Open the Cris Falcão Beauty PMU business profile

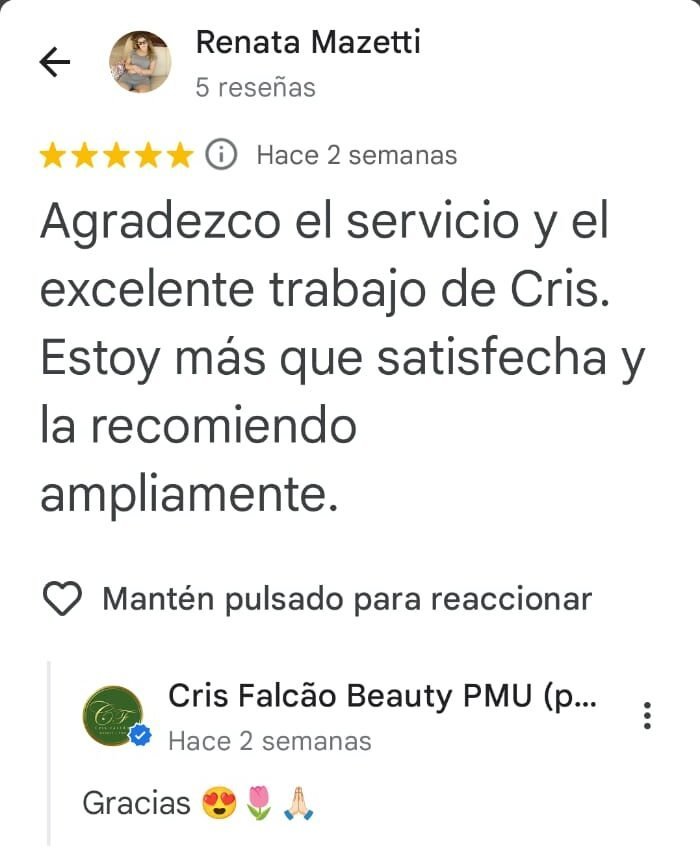[x=382, y=696]
